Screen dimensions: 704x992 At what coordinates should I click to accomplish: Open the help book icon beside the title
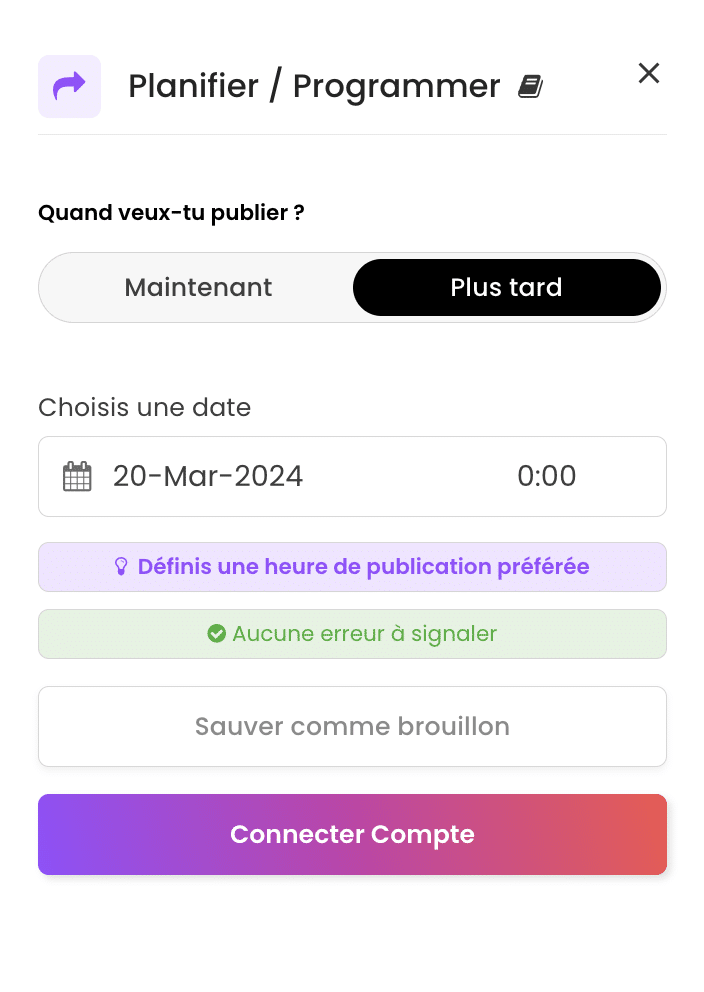(530, 87)
